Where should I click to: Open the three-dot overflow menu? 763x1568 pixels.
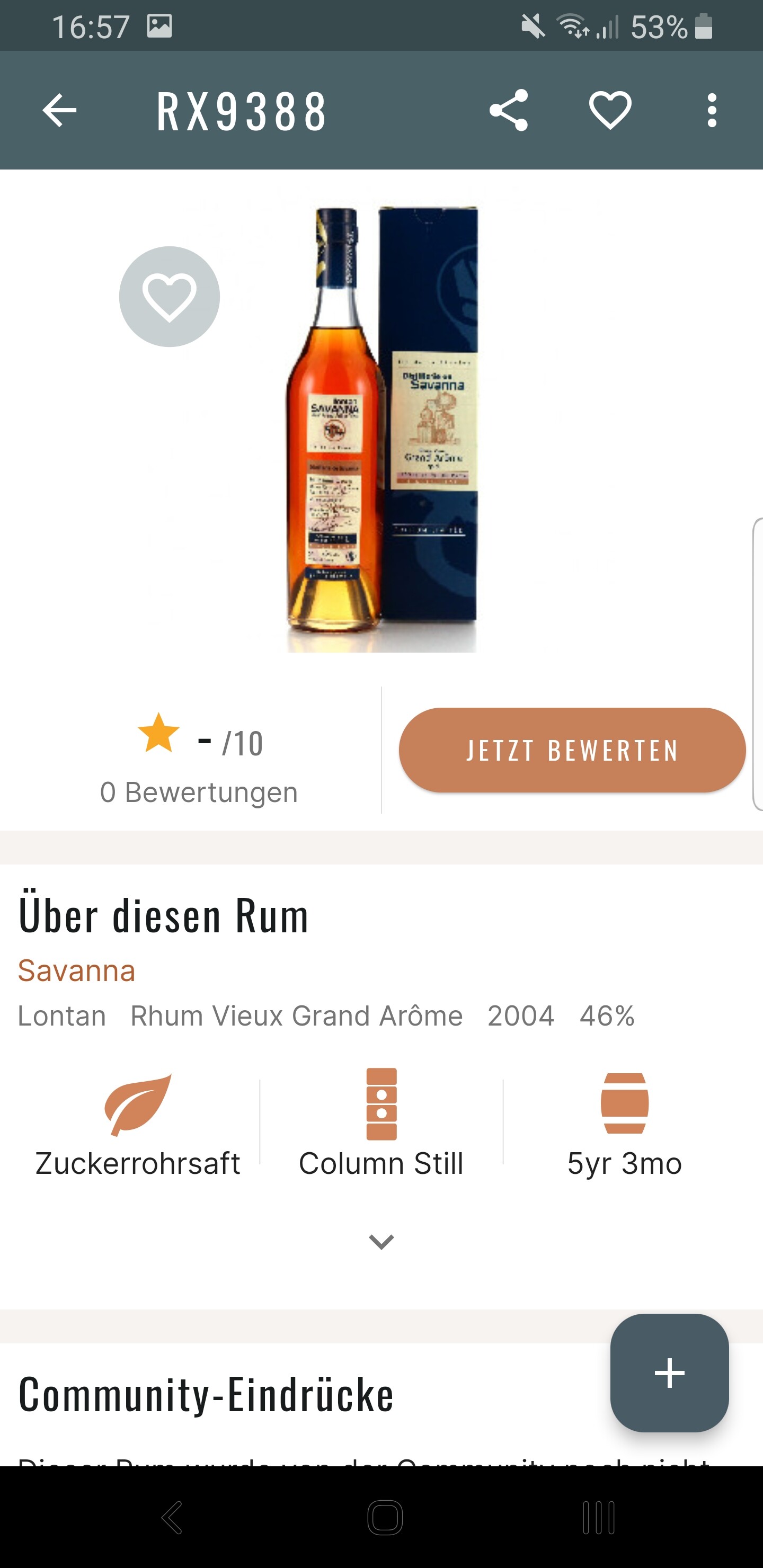tap(711, 110)
